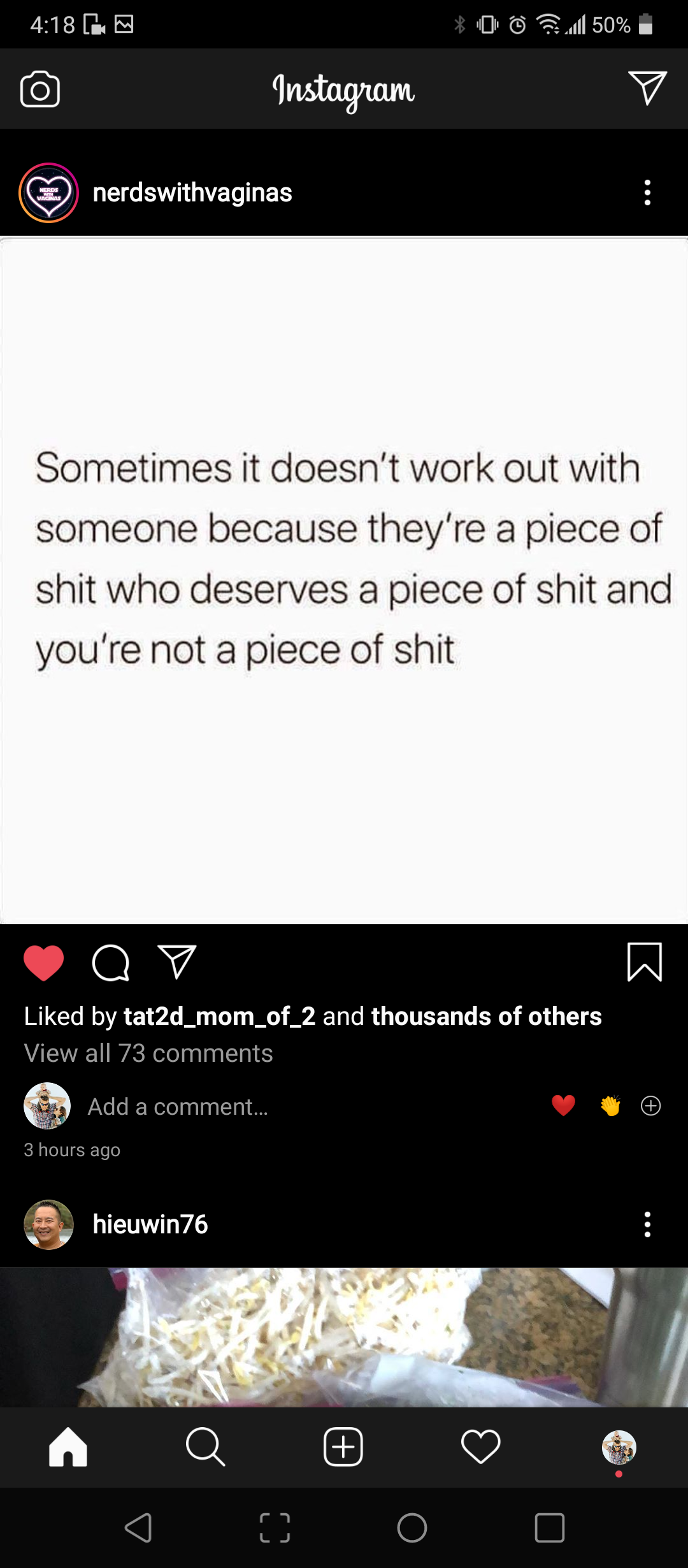Create a new post with plus tab
Image resolution: width=688 pixels, height=1568 pixels.
point(343,1447)
